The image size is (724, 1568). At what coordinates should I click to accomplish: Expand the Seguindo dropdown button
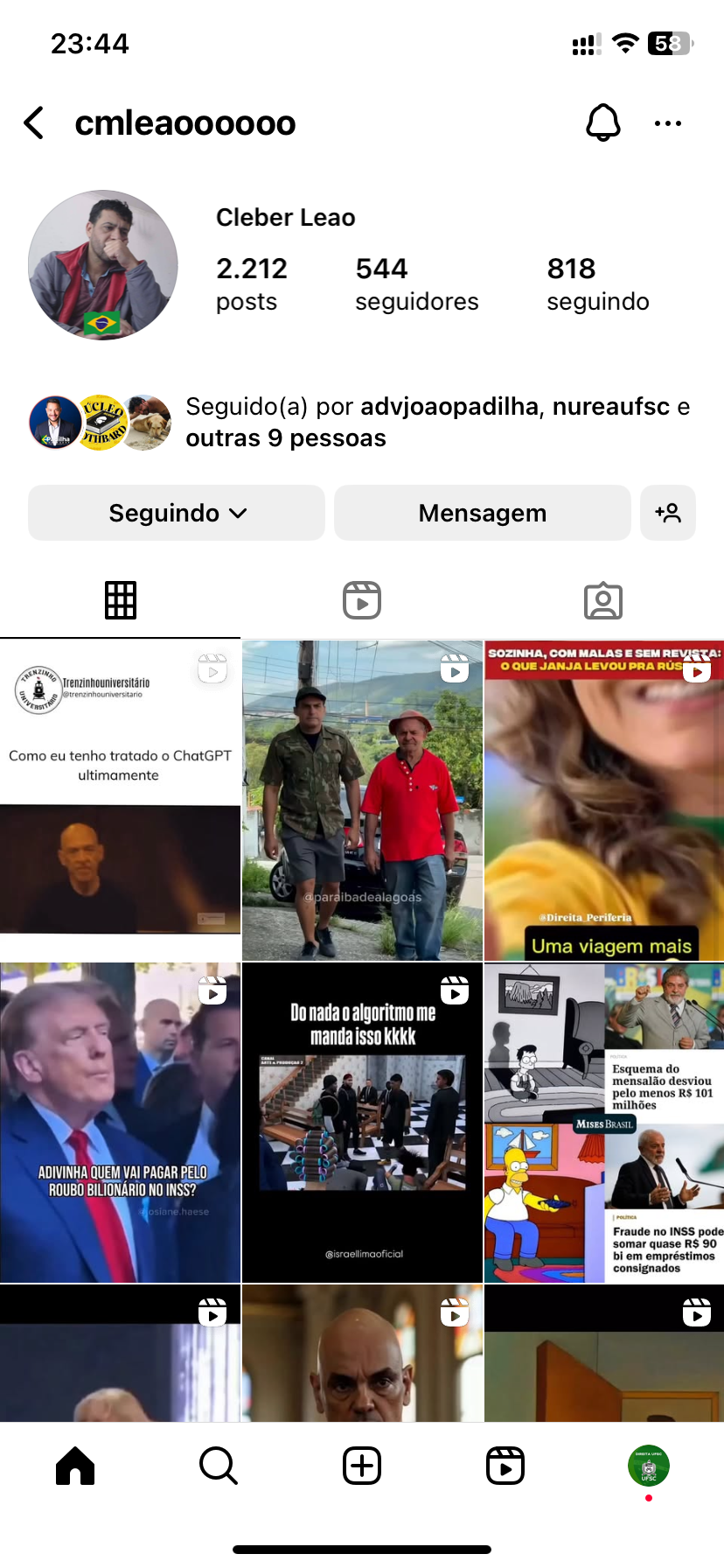point(177,513)
